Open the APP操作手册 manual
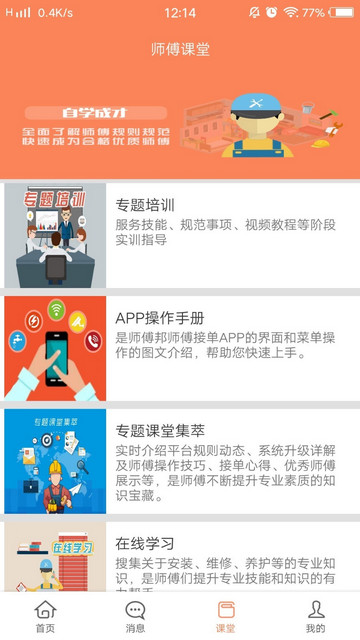The width and height of the screenshot is (360, 640). [x=180, y=348]
